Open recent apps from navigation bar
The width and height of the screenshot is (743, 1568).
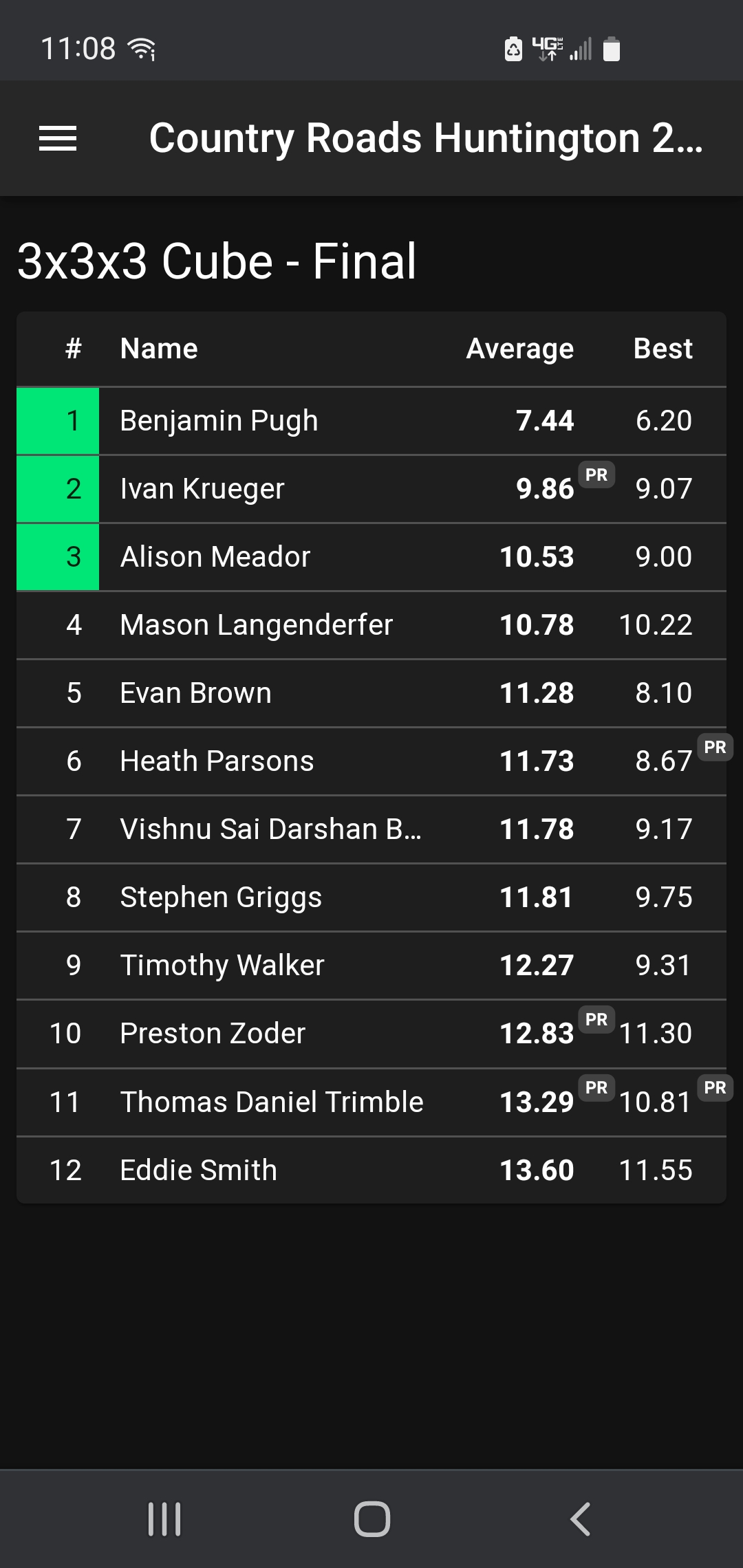[x=164, y=1519]
